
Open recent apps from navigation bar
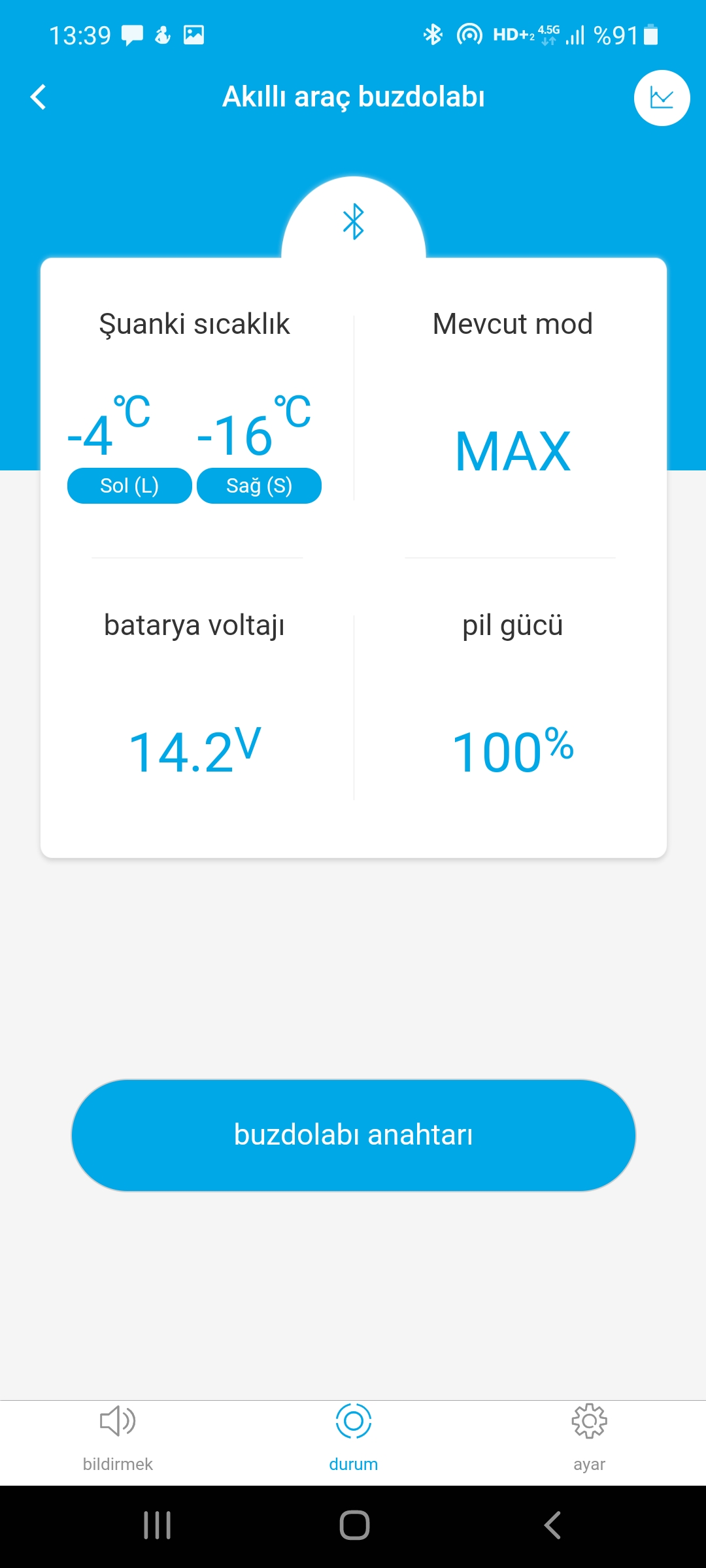[157, 1526]
